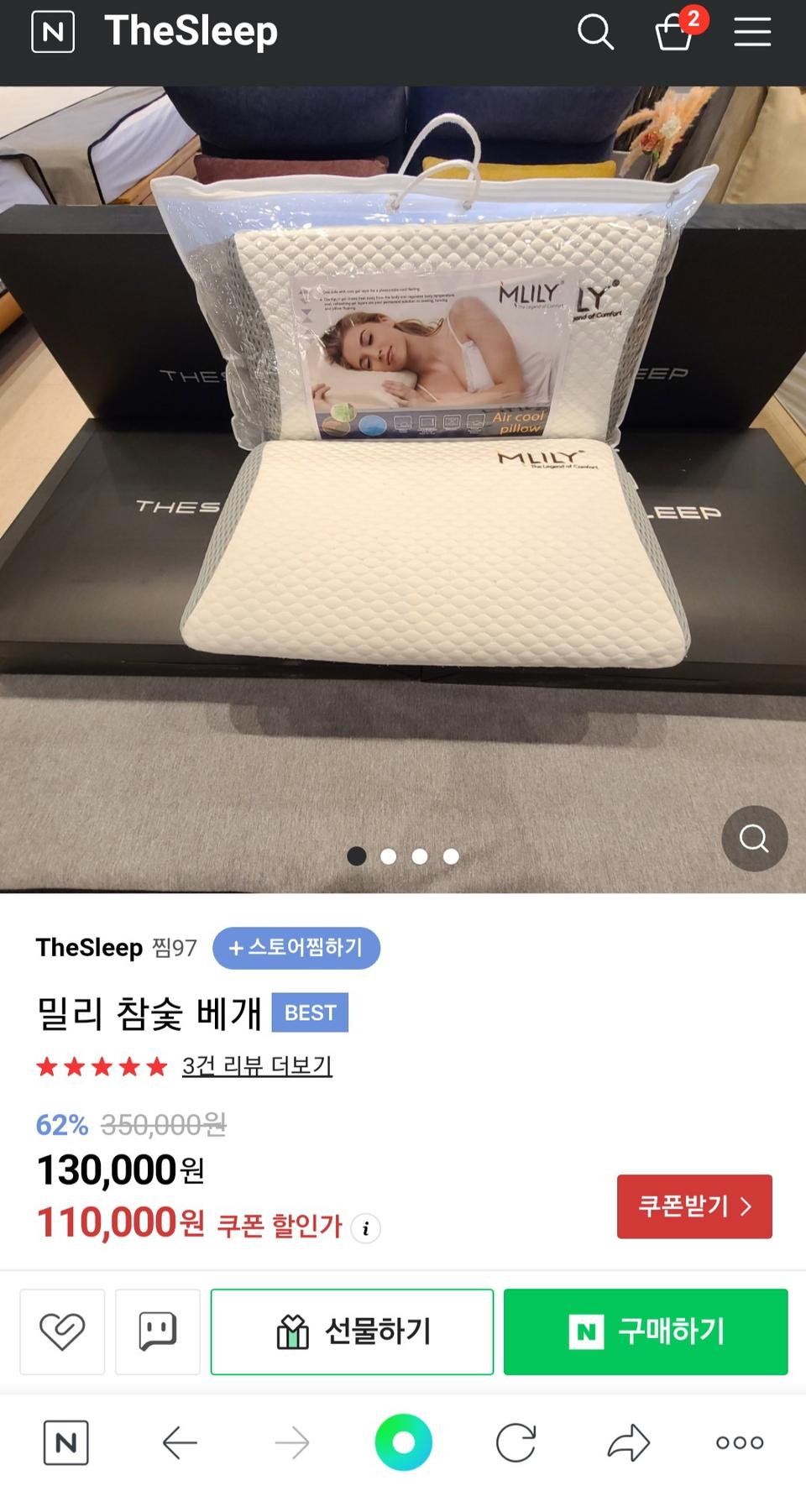Tap the Naver N icon in bottom bar
Viewport: 806px width, 1512px height.
pos(65,1441)
